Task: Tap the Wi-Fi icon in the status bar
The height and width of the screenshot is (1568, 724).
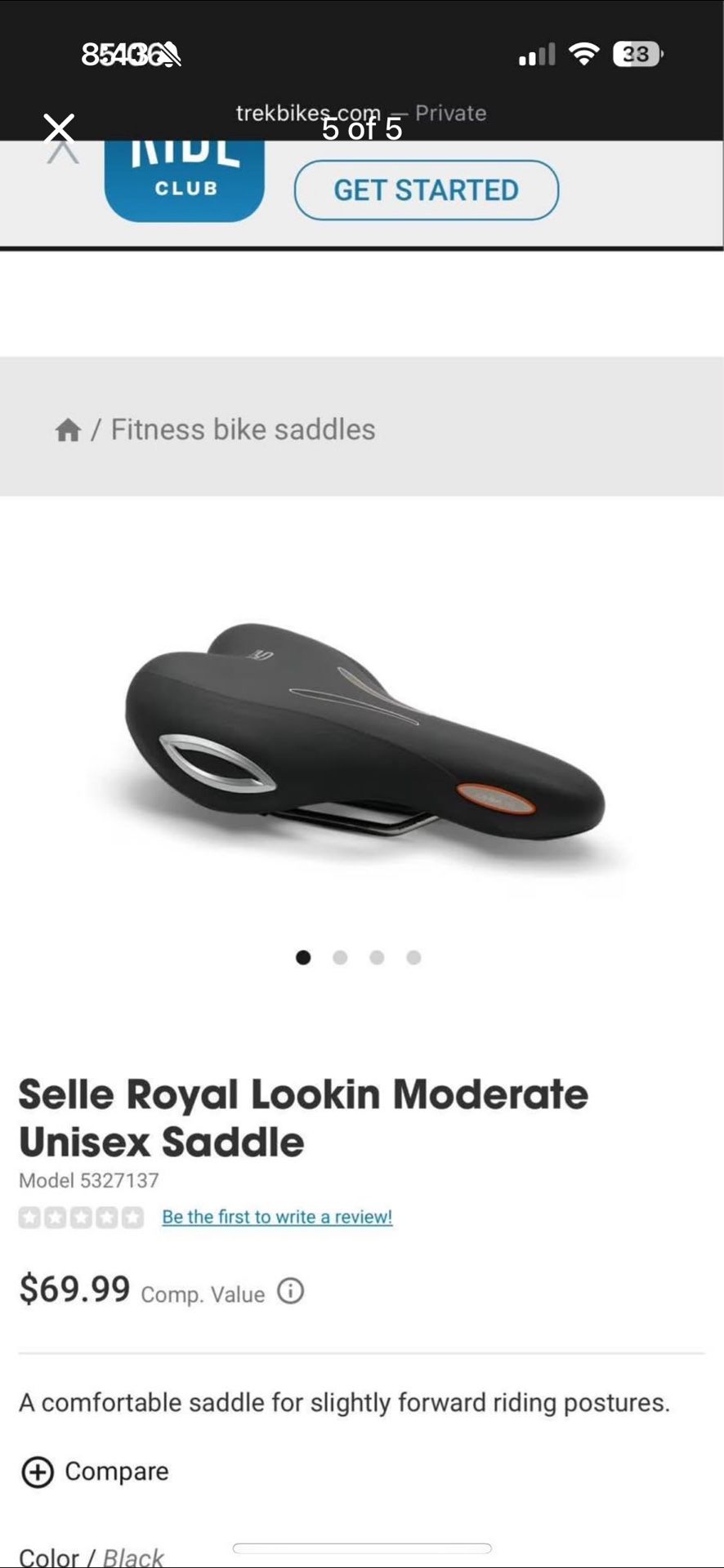Action: pyautogui.click(x=583, y=52)
